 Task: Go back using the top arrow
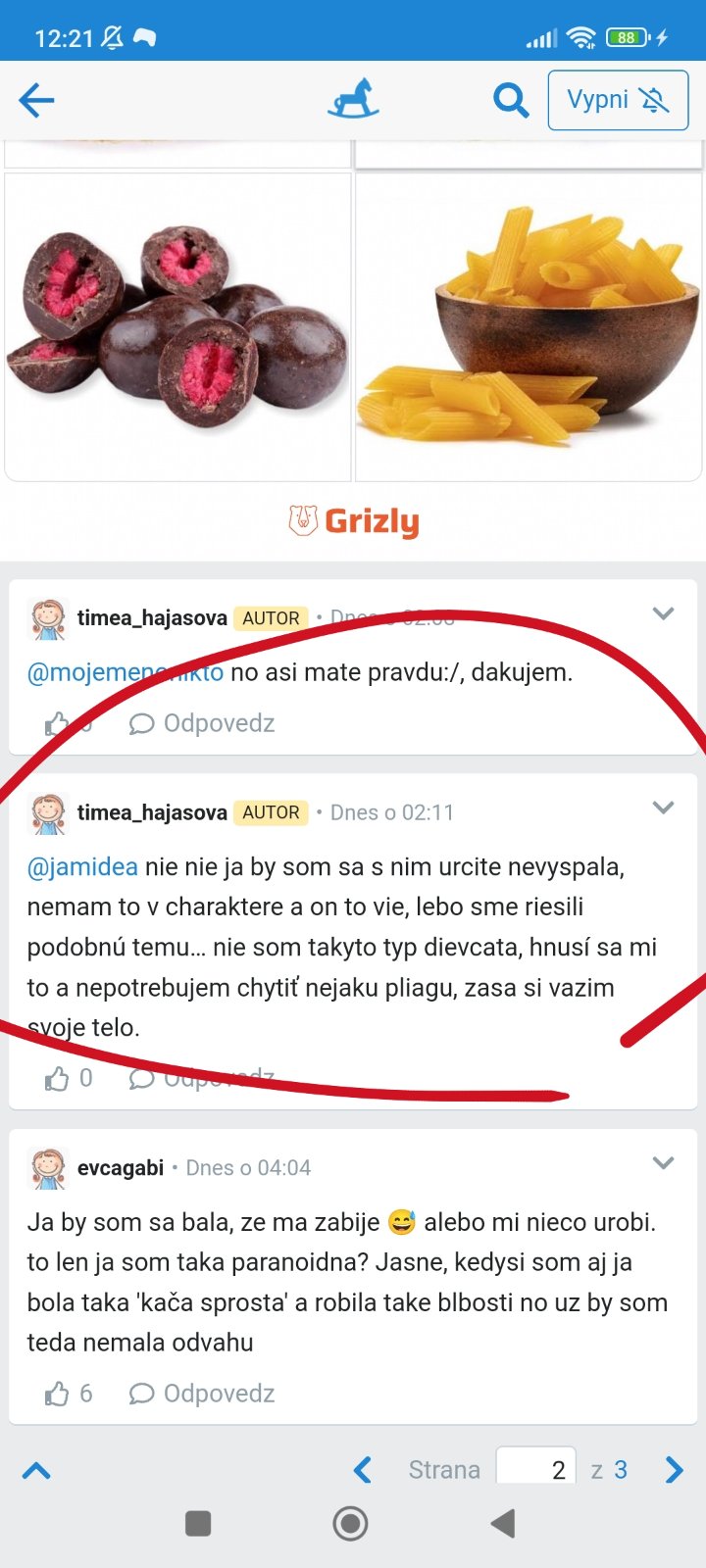tap(36, 100)
